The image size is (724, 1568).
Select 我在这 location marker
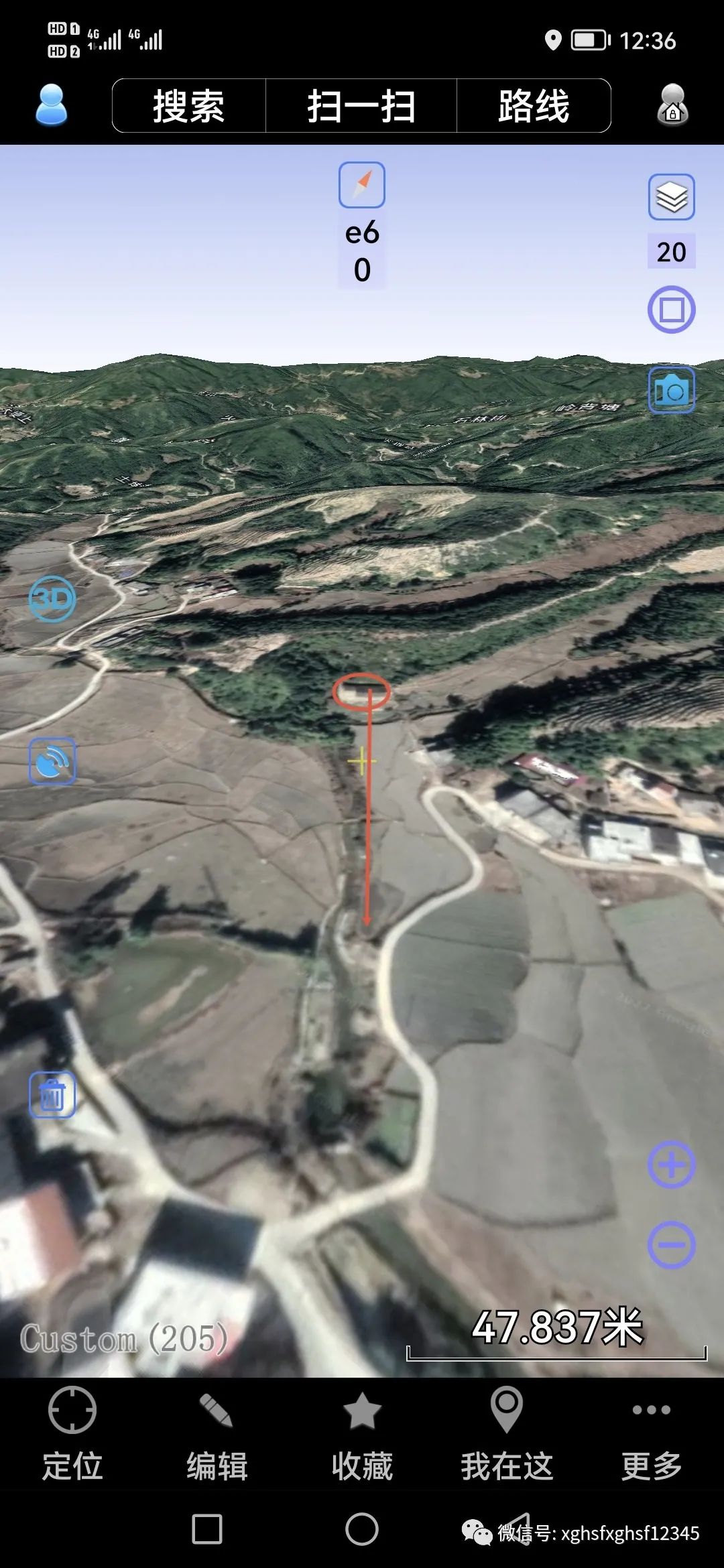point(507,1433)
